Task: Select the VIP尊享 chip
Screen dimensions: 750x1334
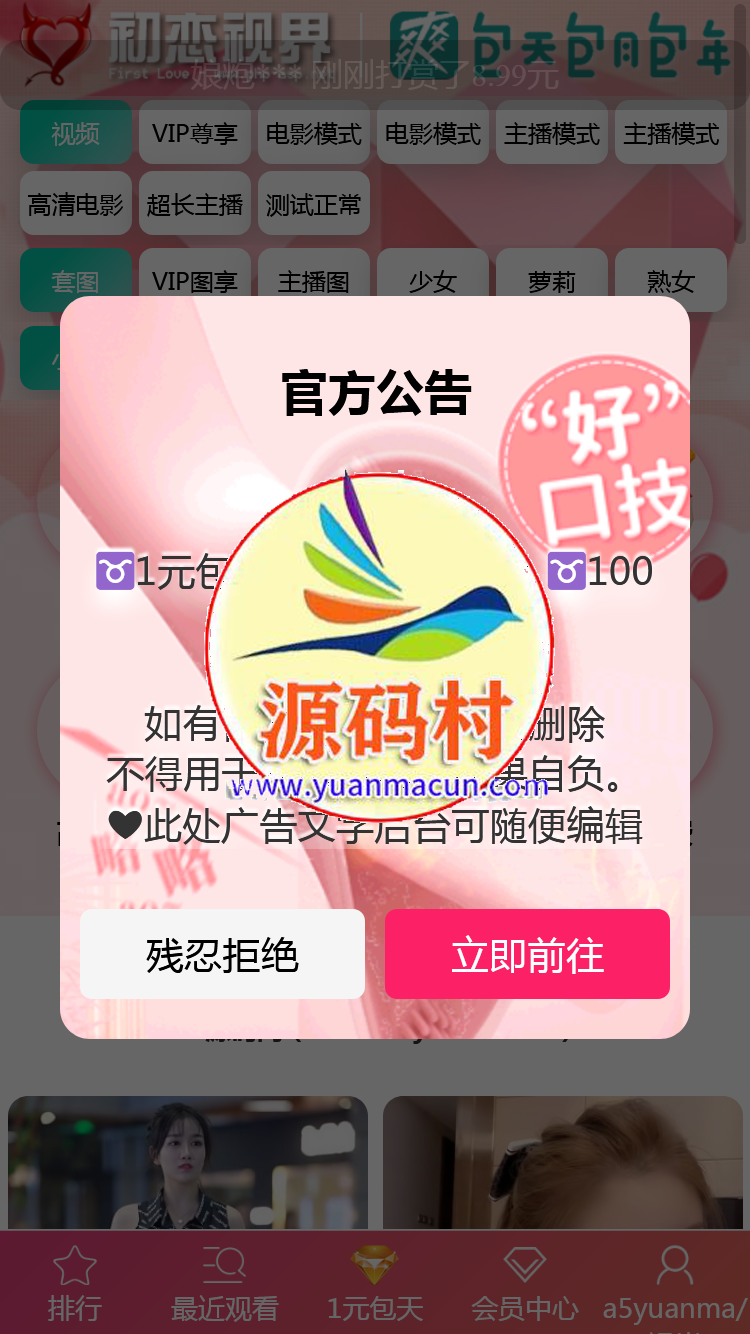Action: point(194,132)
